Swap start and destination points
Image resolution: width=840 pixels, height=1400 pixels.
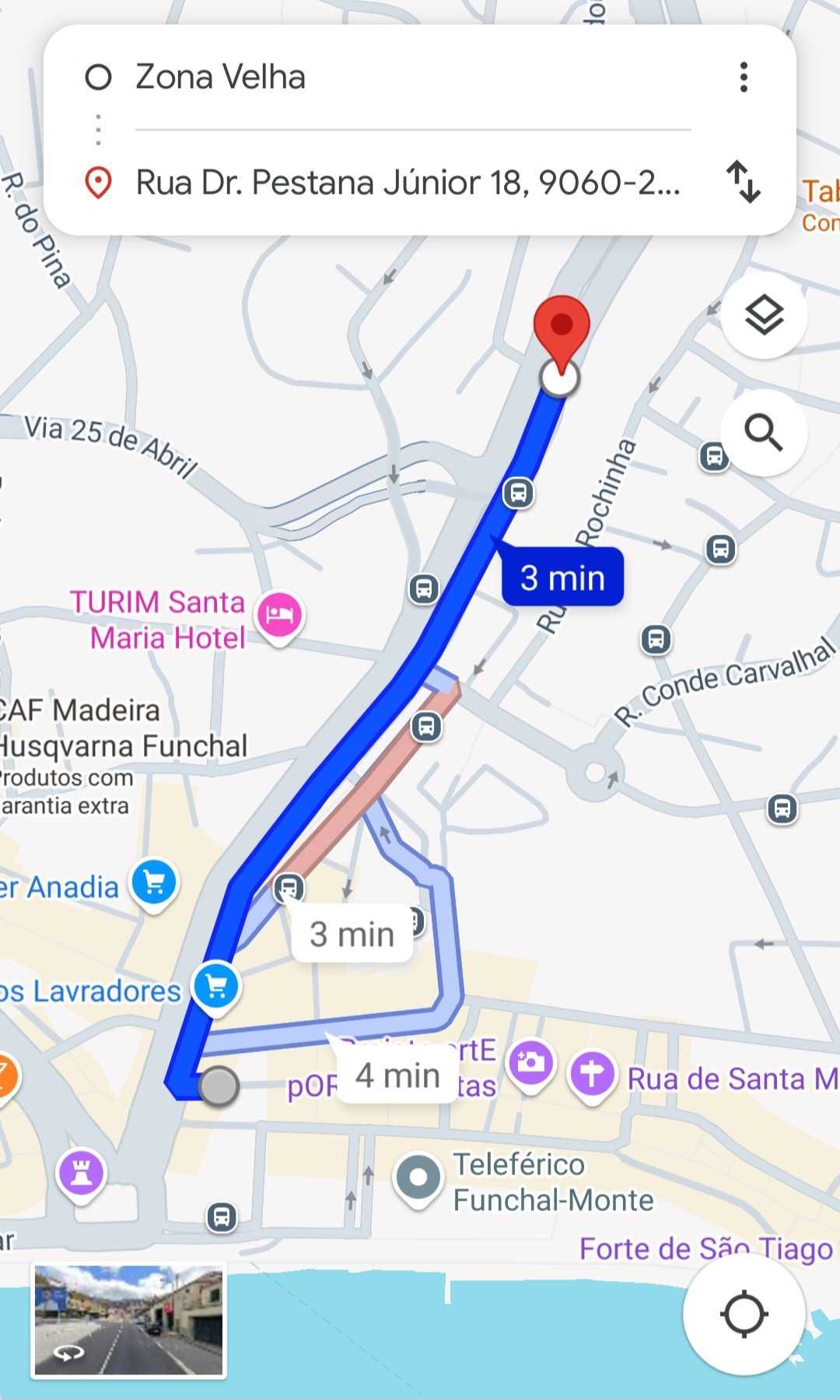(x=743, y=182)
